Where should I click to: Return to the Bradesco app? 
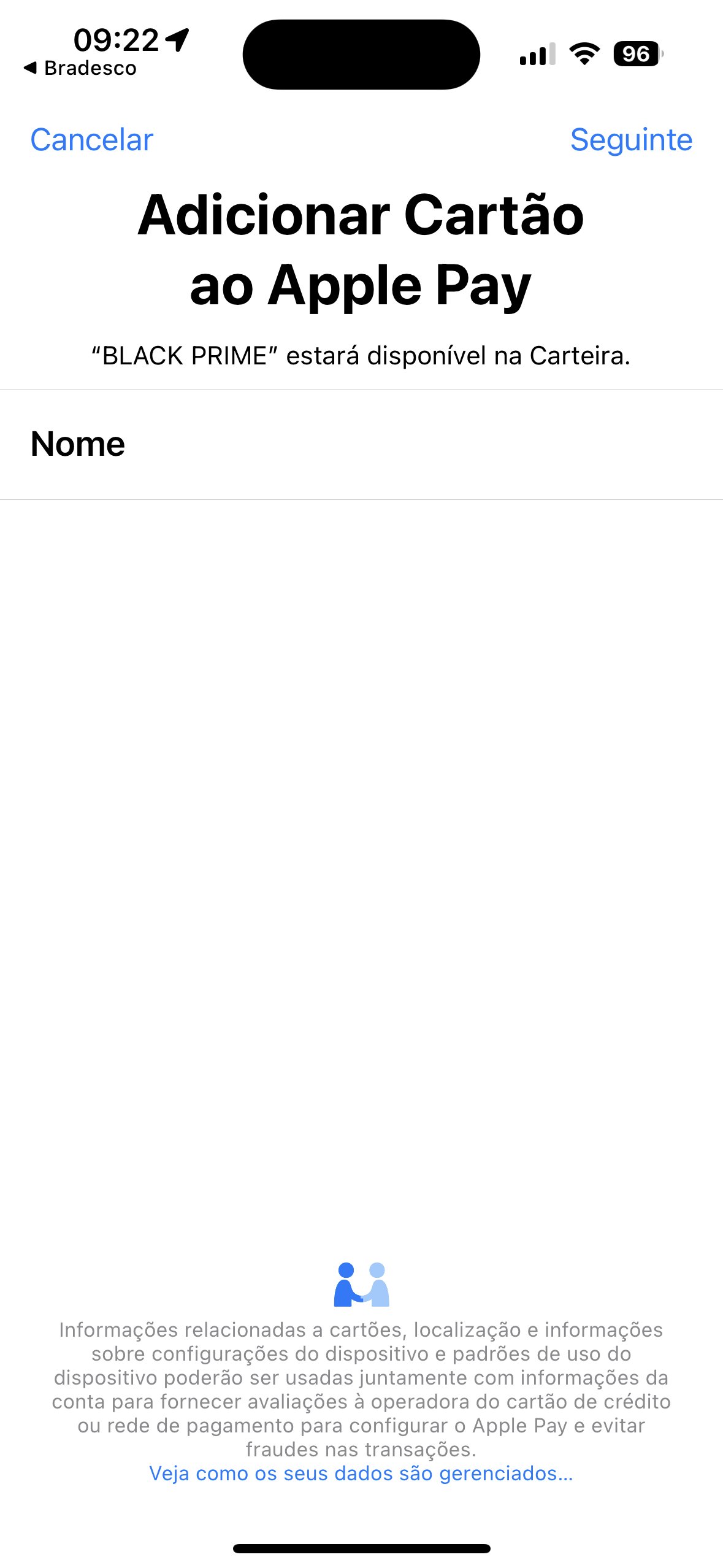(x=80, y=68)
